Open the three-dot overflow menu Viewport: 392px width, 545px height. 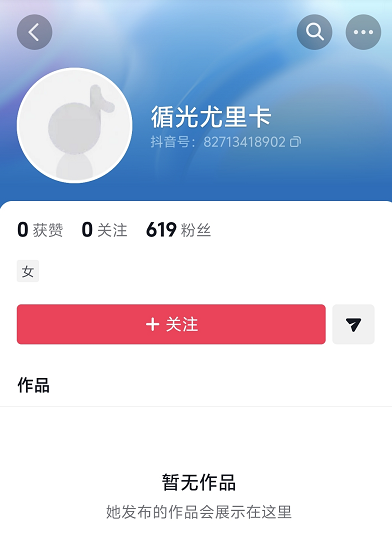363,32
